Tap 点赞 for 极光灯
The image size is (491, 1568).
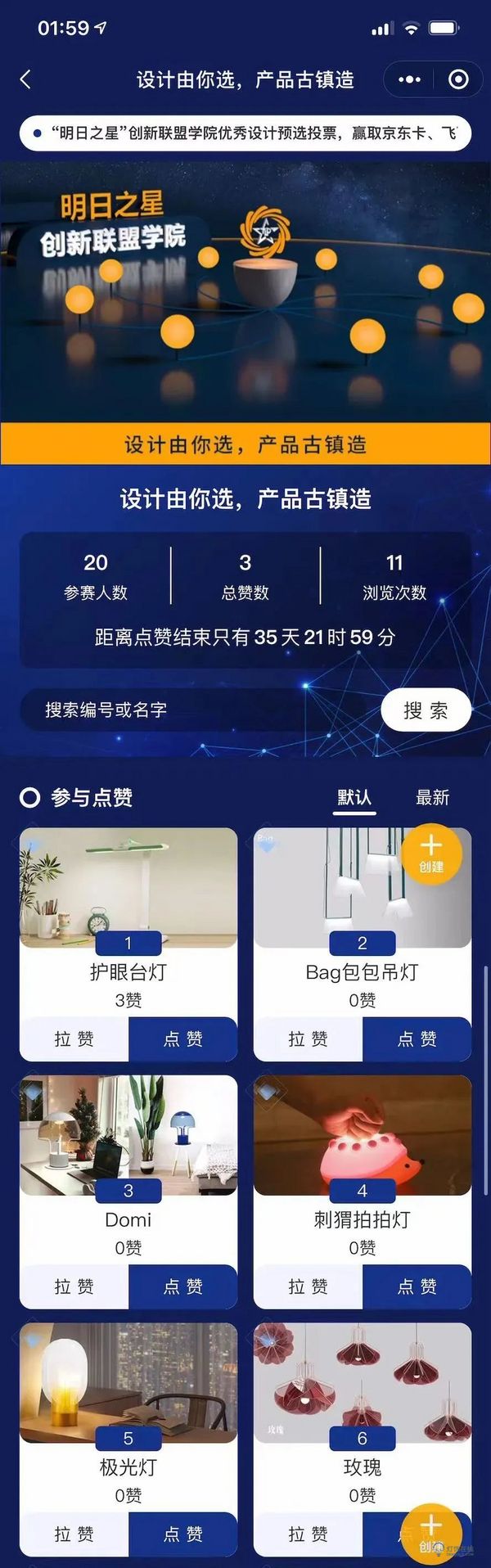pyautogui.click(x=183, y=1534)
